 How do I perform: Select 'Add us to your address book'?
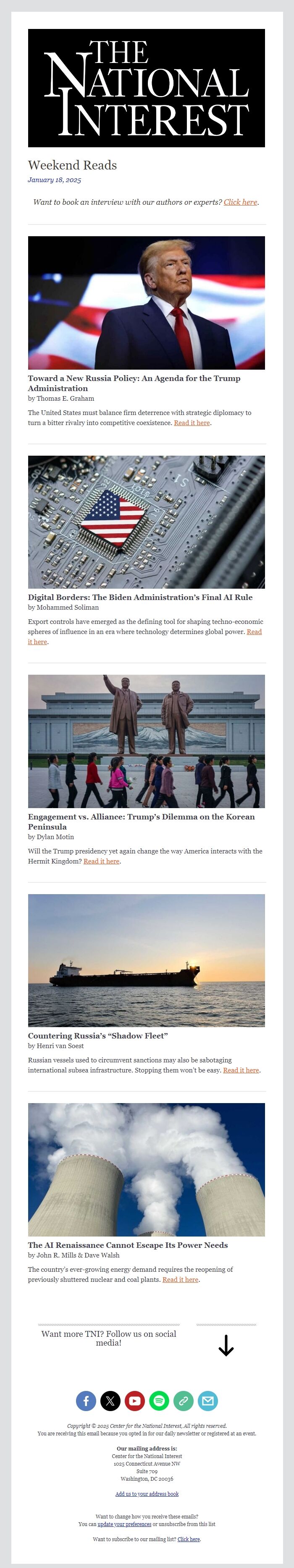[x=147, y=1494]
